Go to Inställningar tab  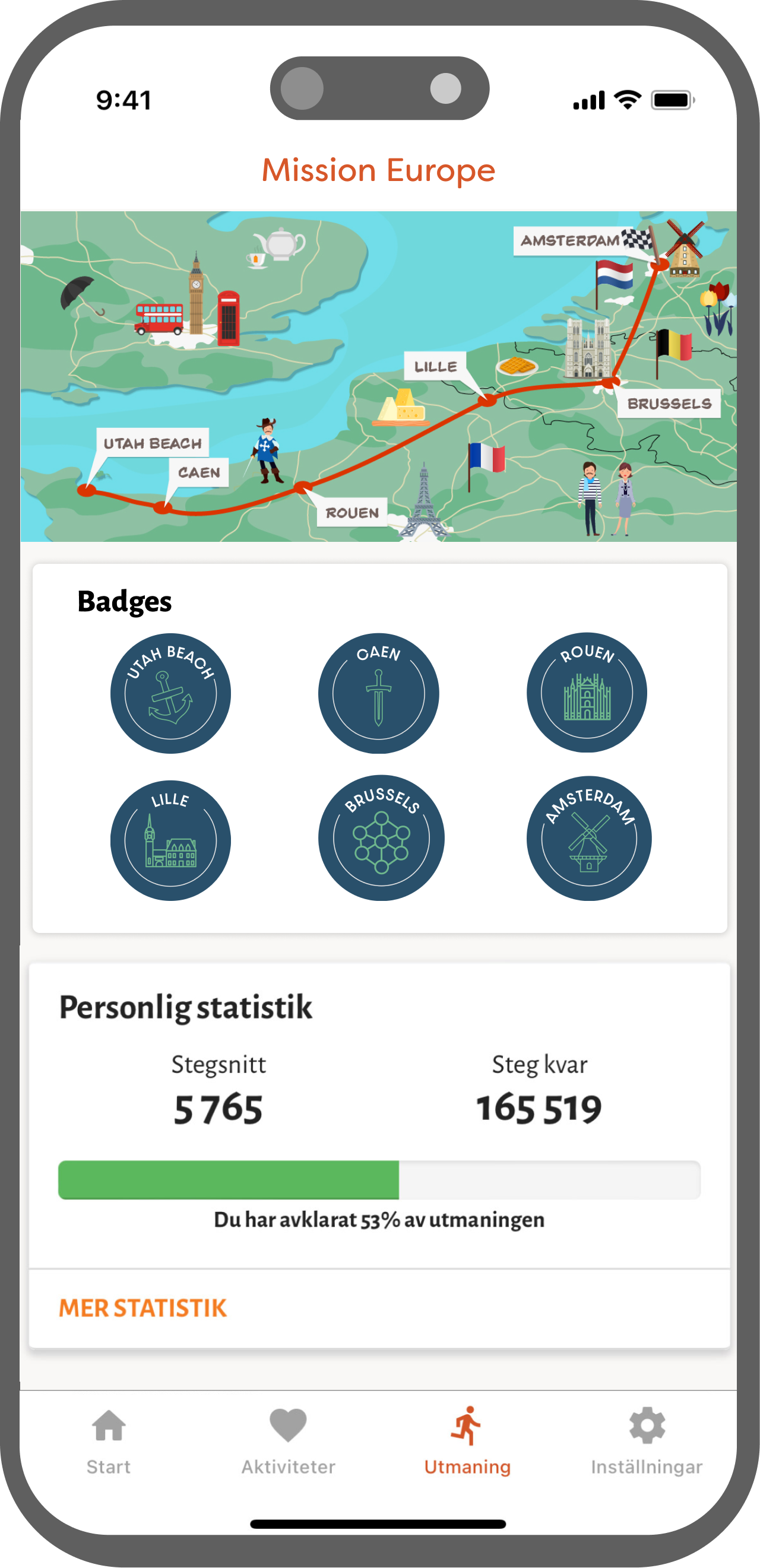(646, 1442)
